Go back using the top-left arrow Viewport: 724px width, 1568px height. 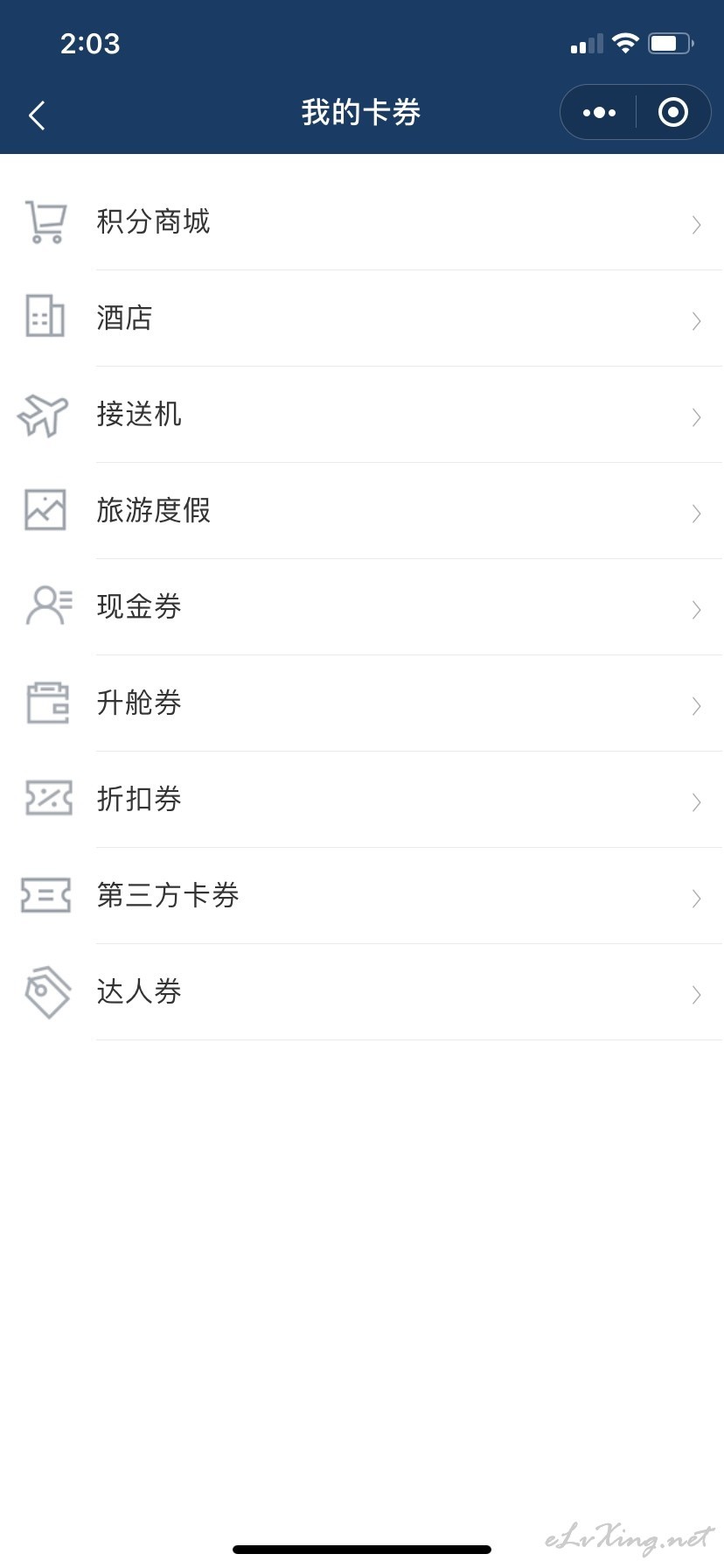[37, 115]
